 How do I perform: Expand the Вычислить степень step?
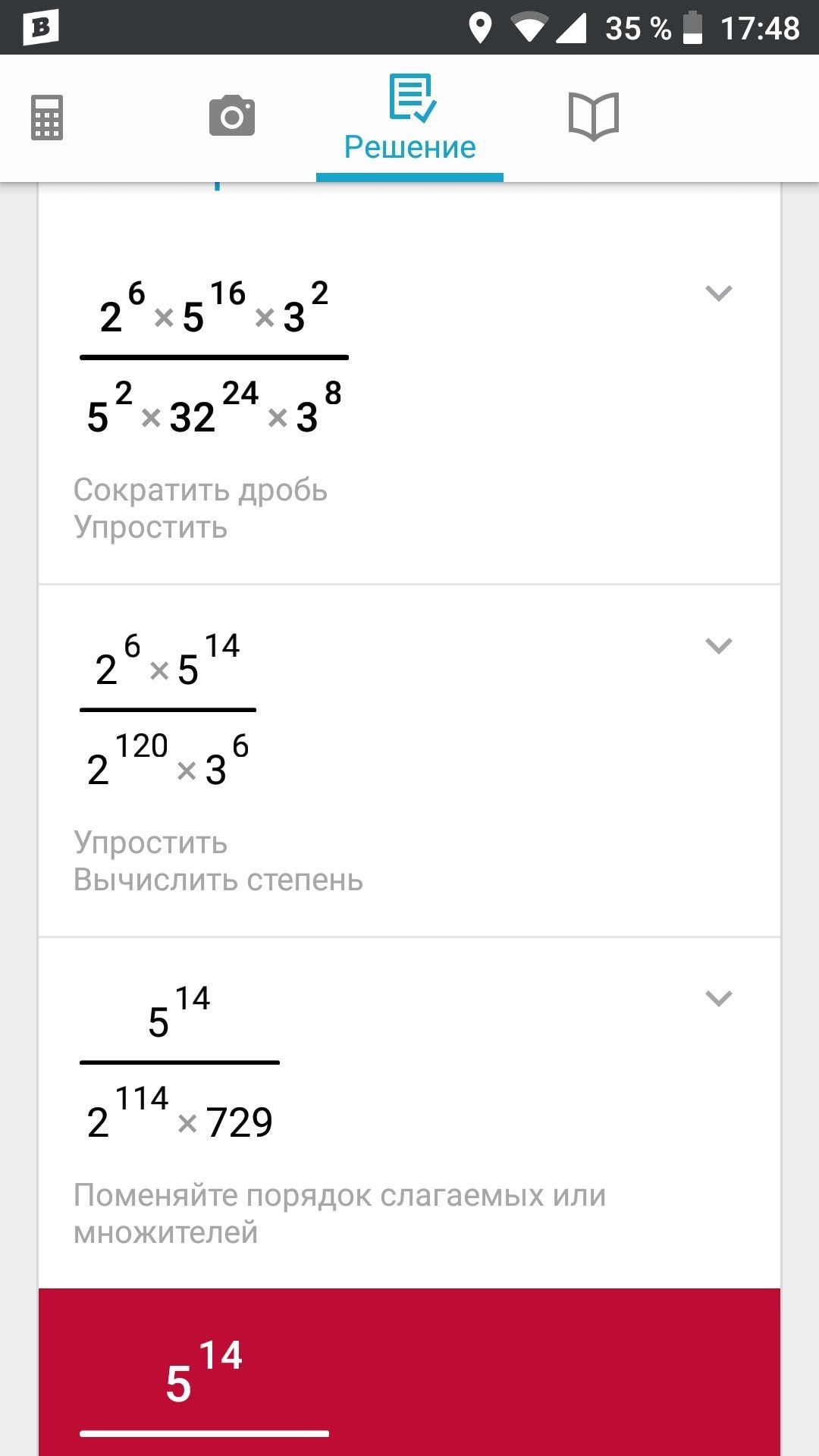(718, 645)
